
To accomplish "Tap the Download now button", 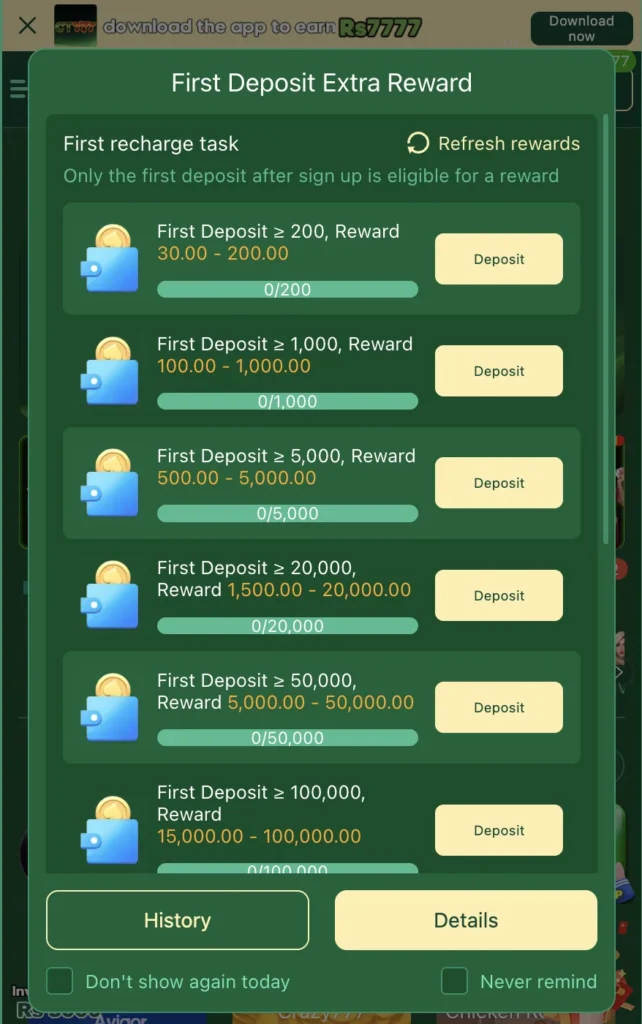I will [x=581, y=28].
